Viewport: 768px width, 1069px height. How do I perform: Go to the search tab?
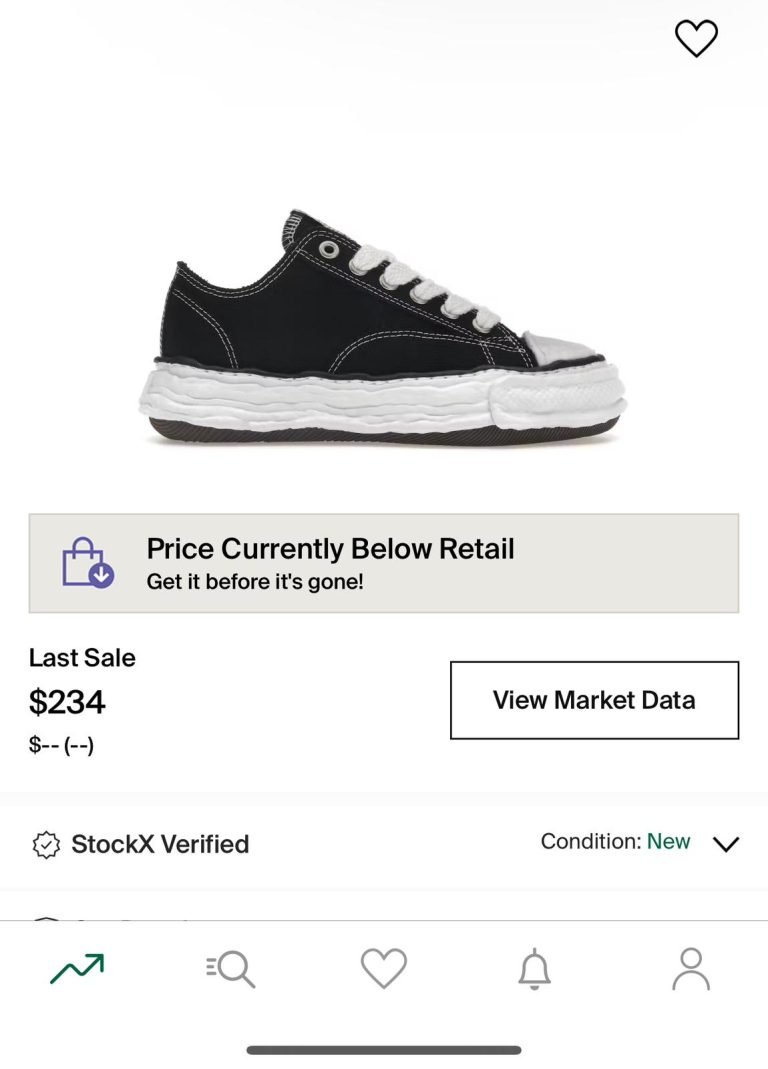click(231, 968)
